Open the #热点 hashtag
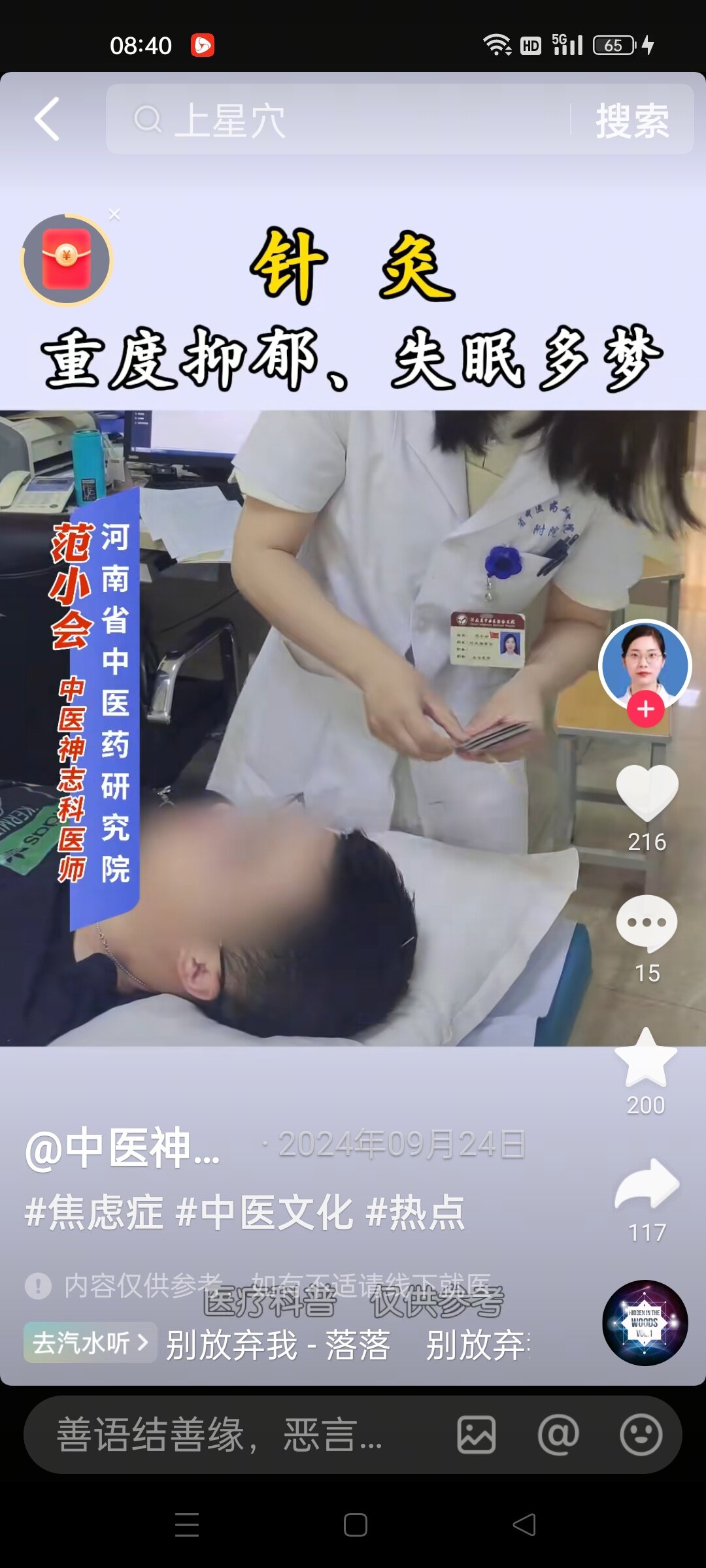Viewport: 706px width, 1568px height. pos(416,1213)
